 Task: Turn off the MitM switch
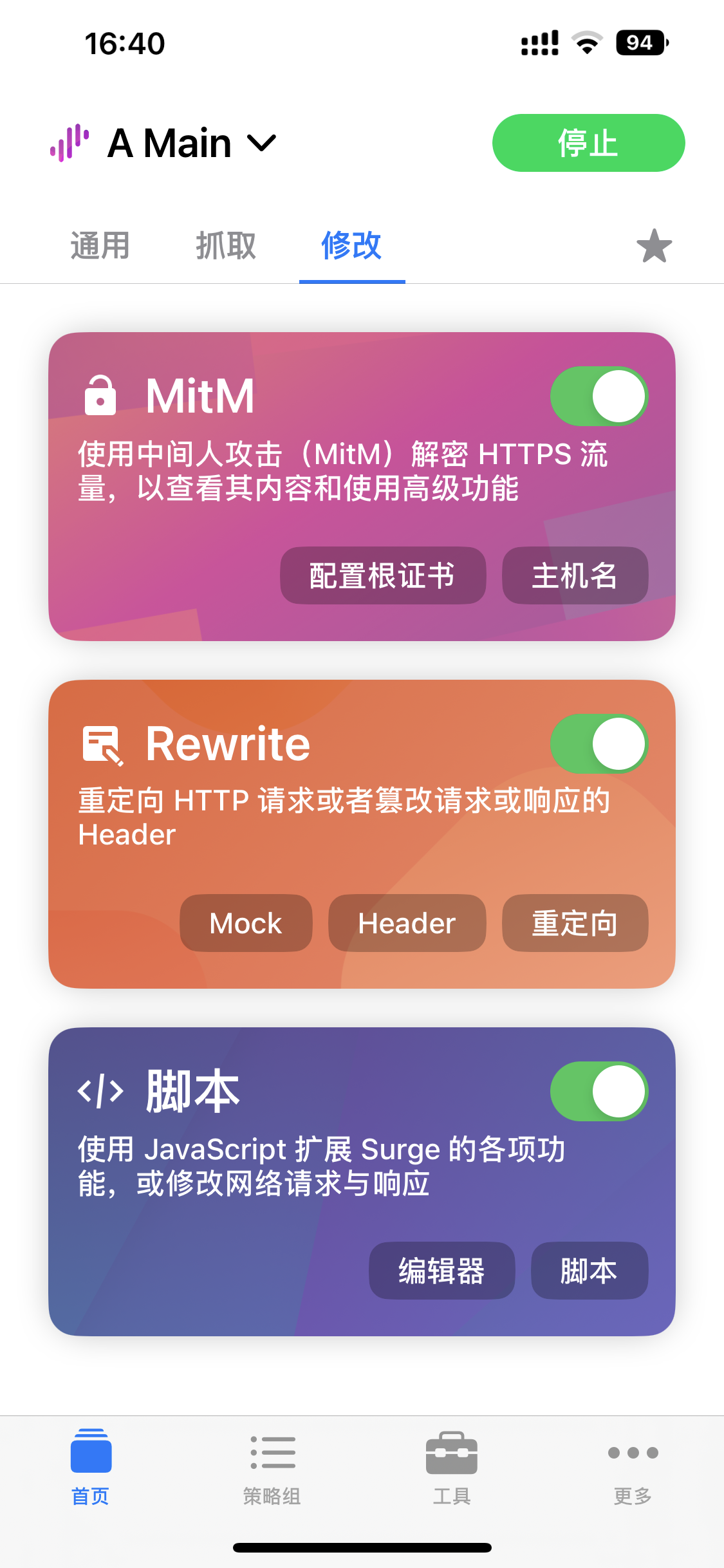[x=599, y=396]
